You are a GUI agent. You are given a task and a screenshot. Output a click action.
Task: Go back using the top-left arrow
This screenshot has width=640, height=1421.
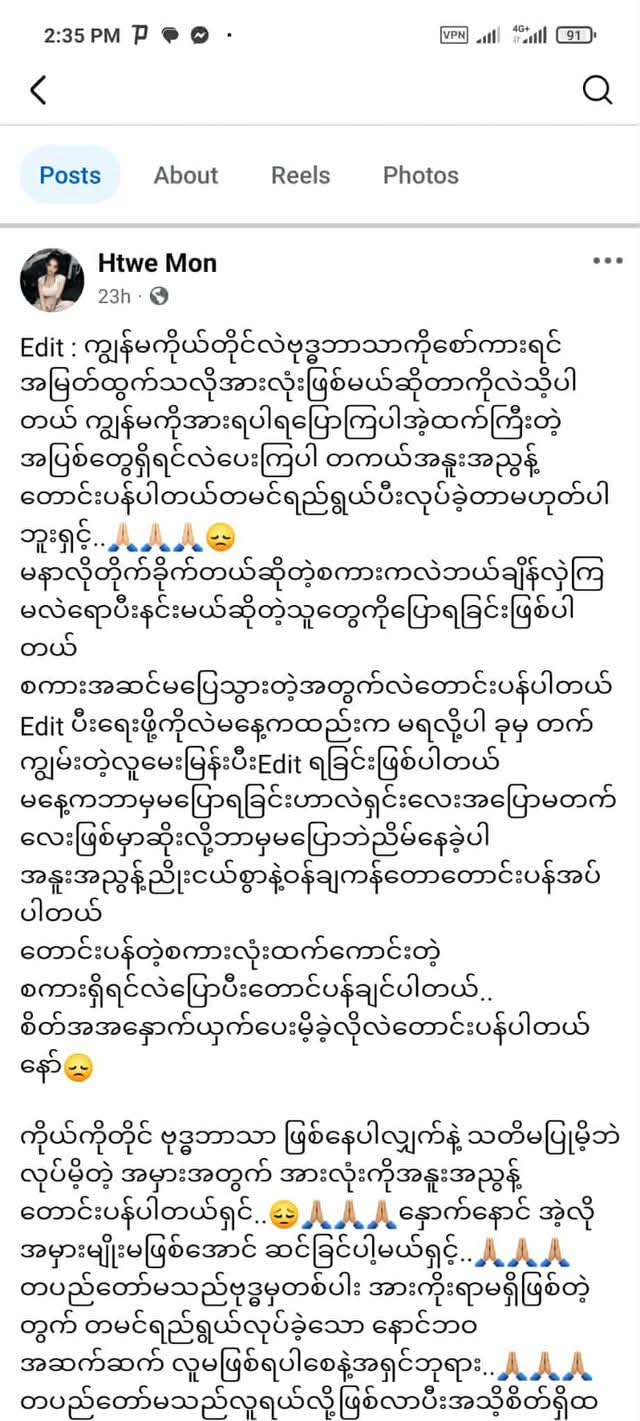coord(38,90)
